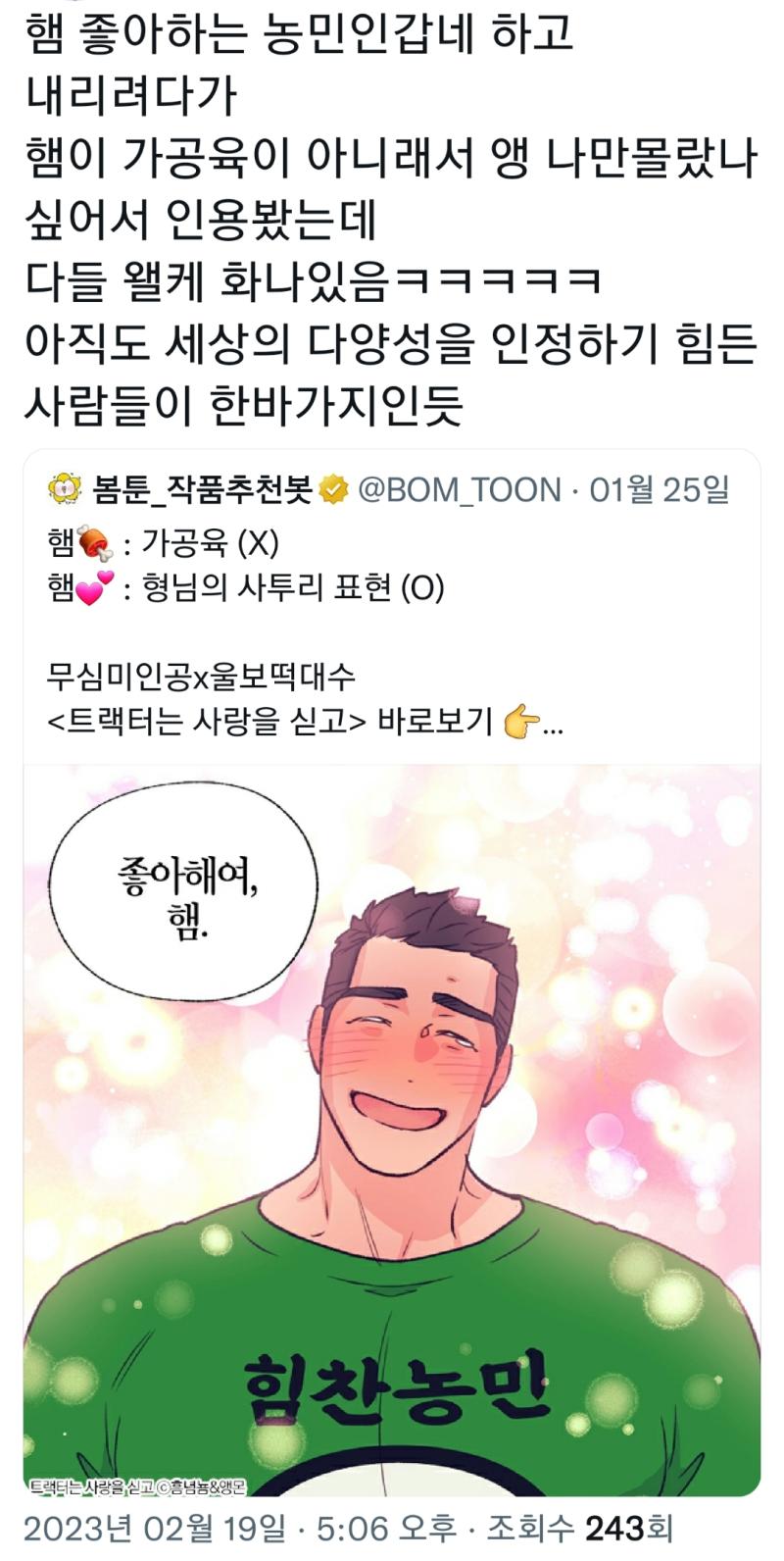View the webtoon image in the quoted tweet

392,1131
